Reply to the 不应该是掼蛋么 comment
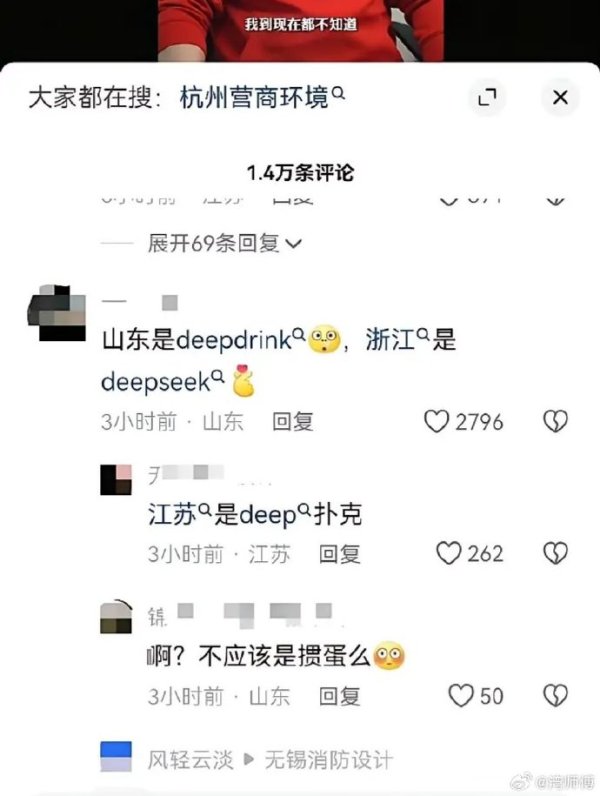 [x=339, y=695]
